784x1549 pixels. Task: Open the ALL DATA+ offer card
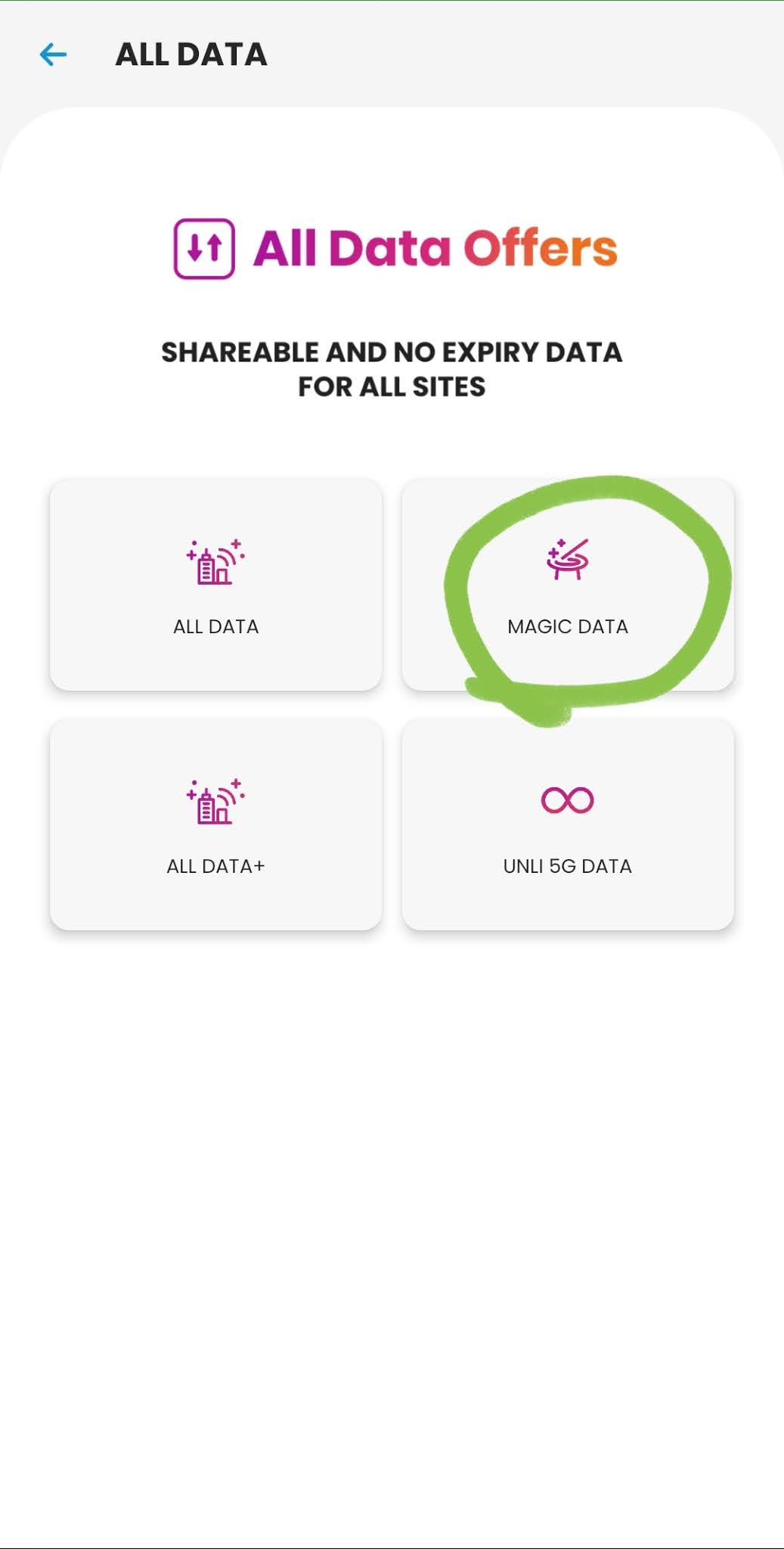216,827
